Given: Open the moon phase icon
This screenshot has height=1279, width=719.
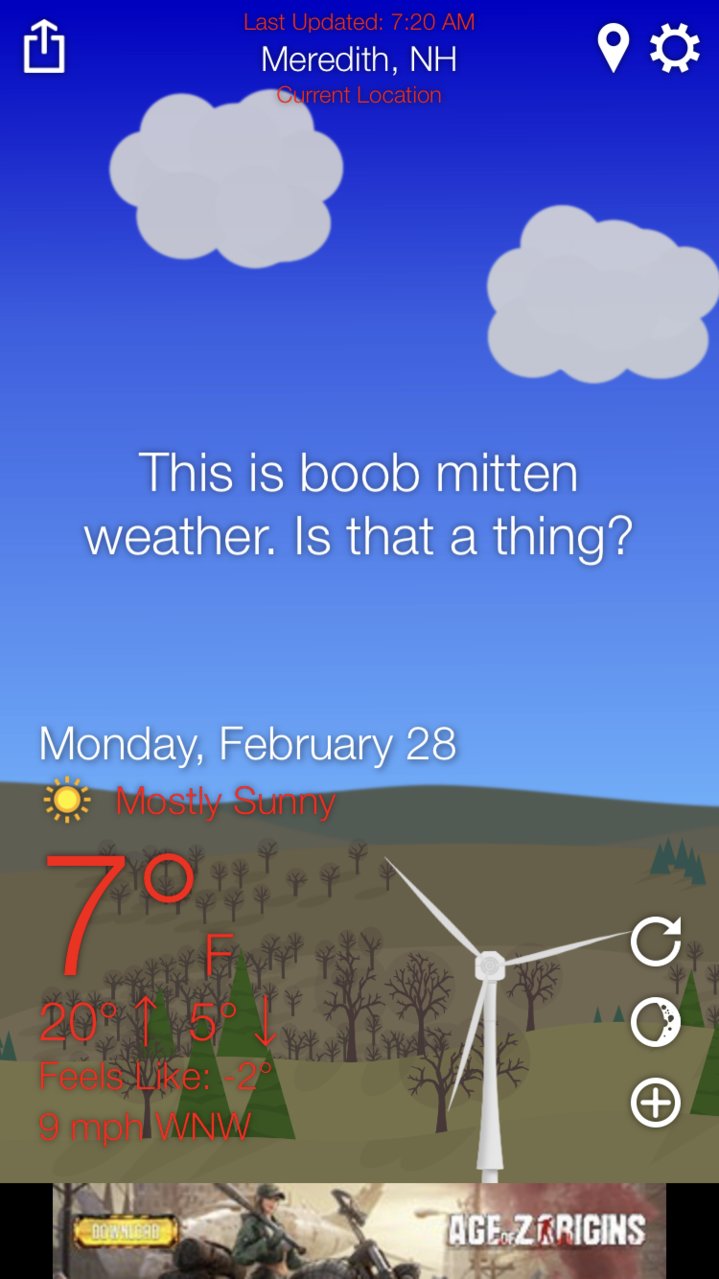Looking at the screenshot, I should [656, 1022].
